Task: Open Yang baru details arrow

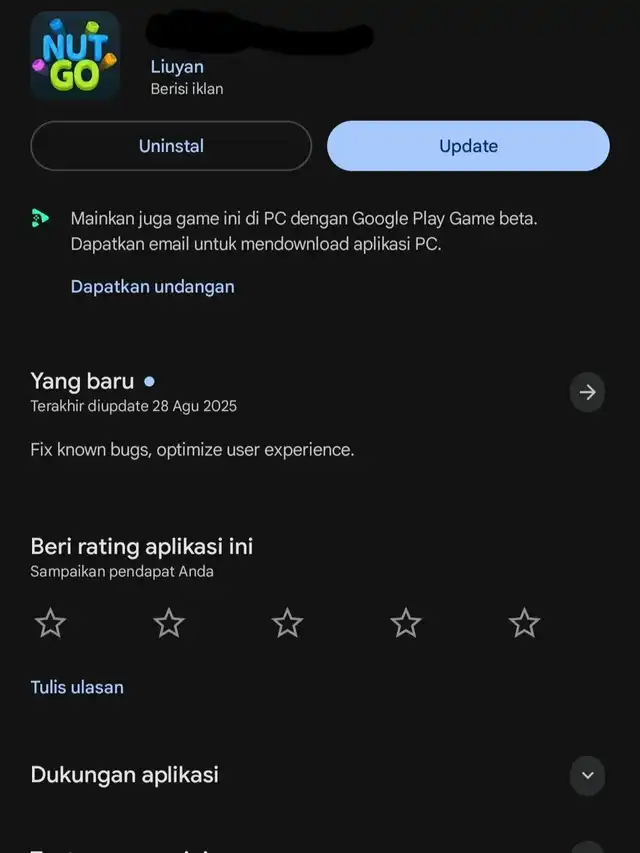Action: (587, 392)
